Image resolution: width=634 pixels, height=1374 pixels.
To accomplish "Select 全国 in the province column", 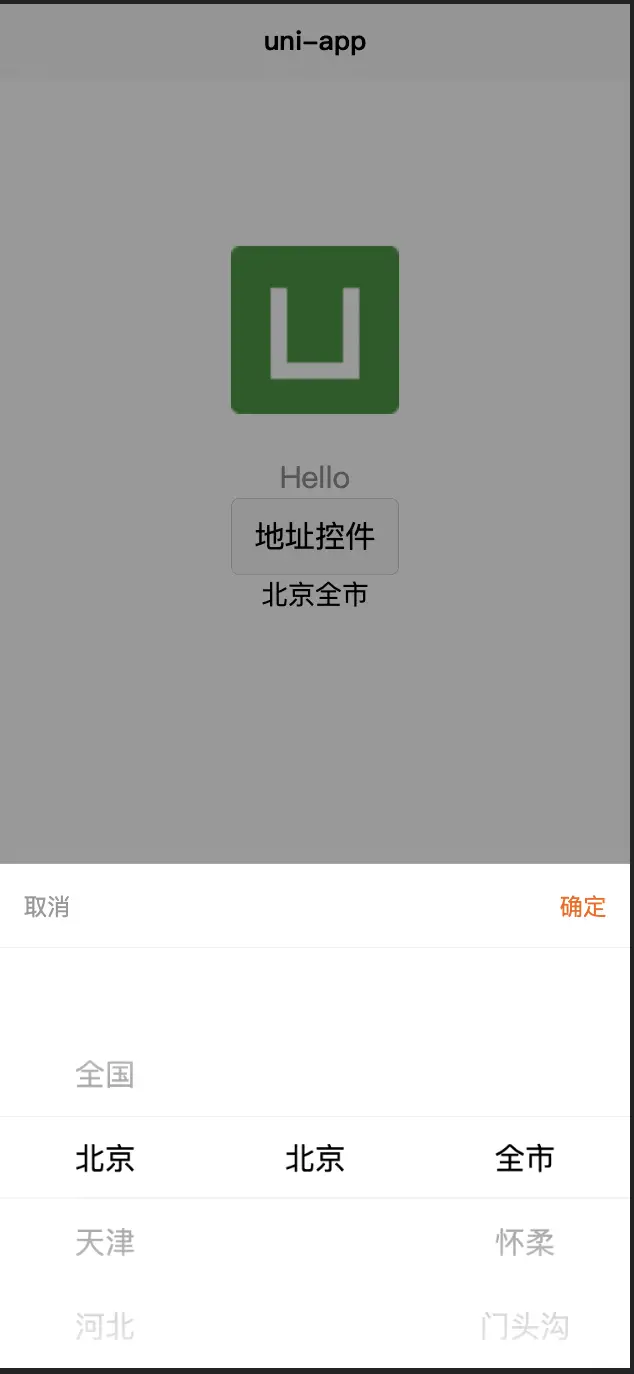I will coord(105,1075).
